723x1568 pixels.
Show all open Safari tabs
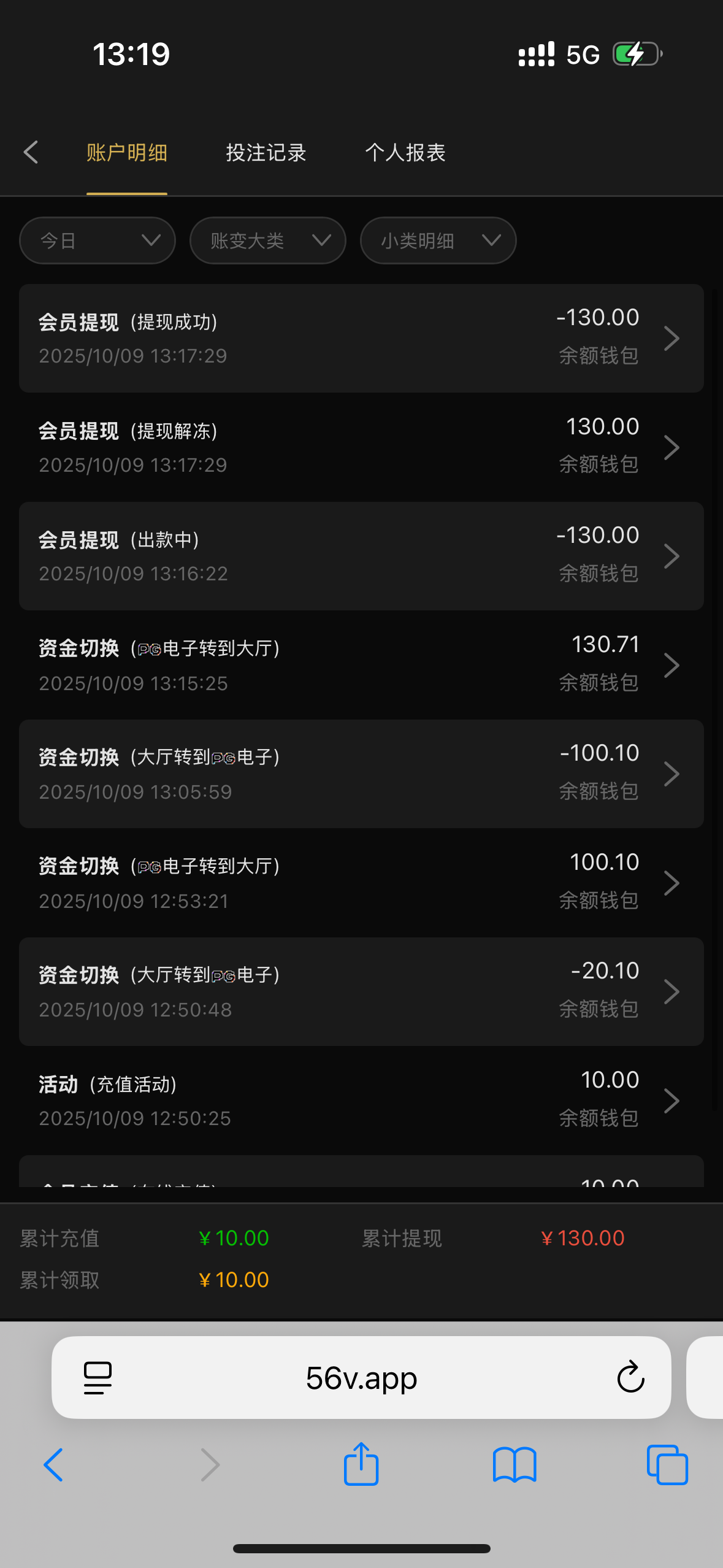[x=667, y=1464]
